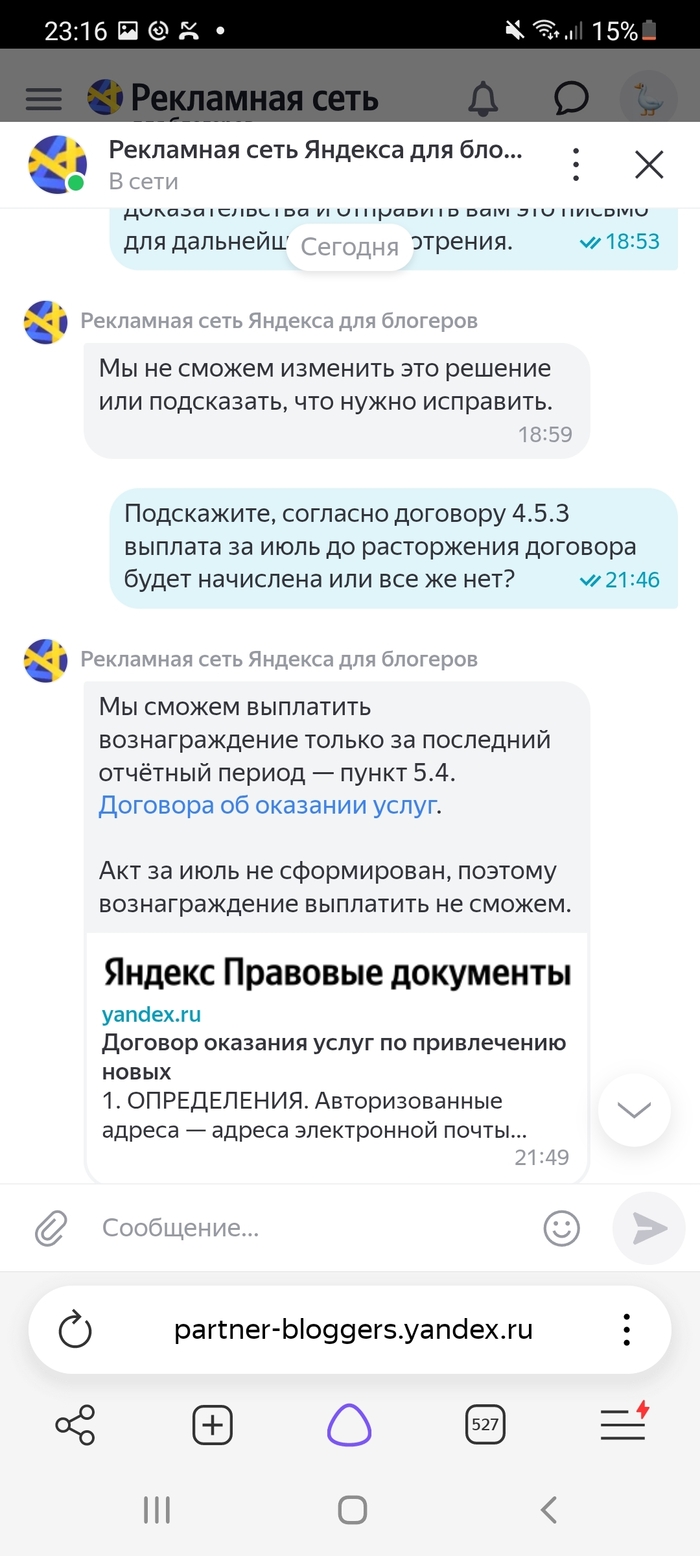Close the chat window

649,165
